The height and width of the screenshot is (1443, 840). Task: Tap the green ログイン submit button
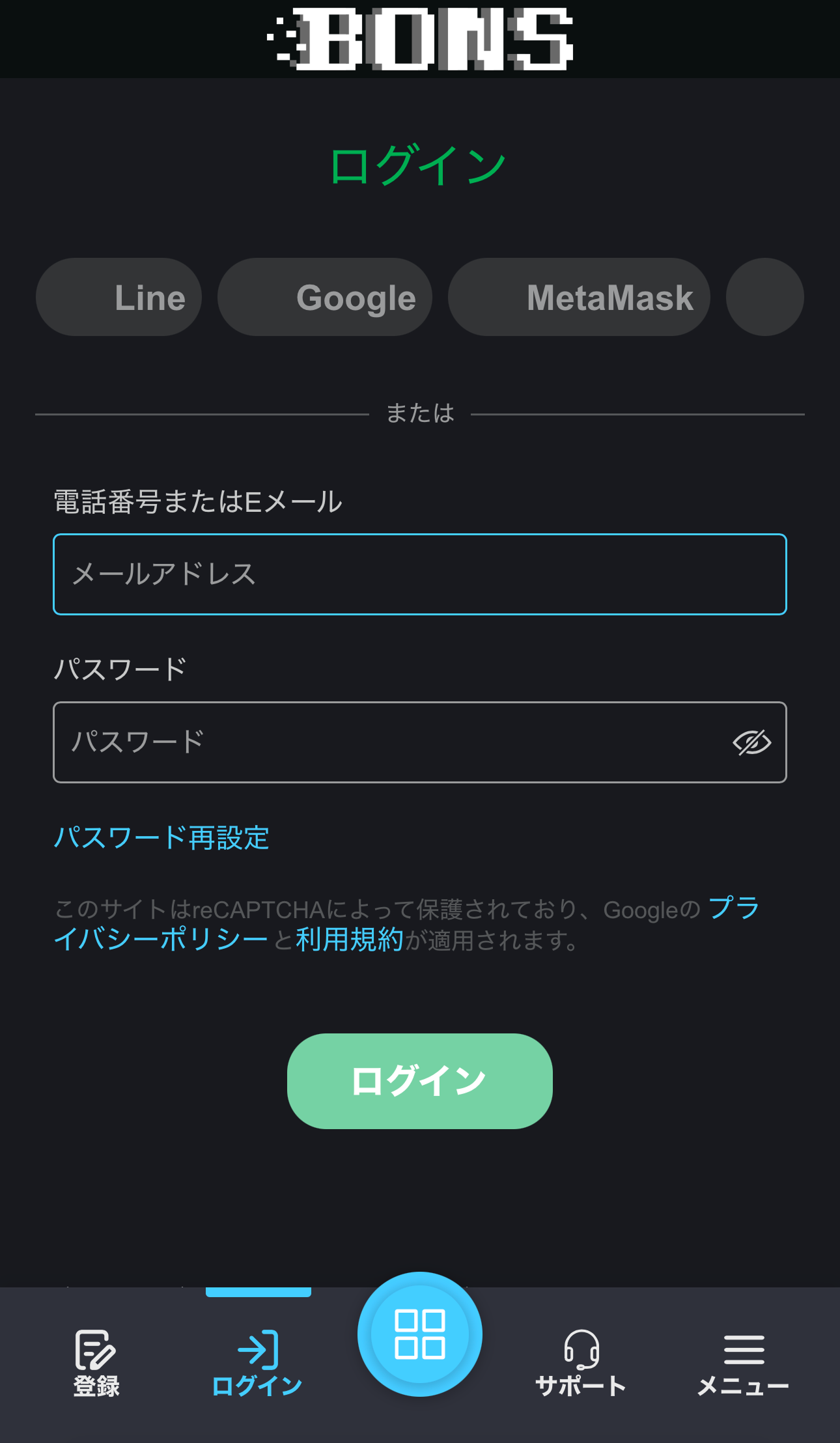coord(419,1081)
